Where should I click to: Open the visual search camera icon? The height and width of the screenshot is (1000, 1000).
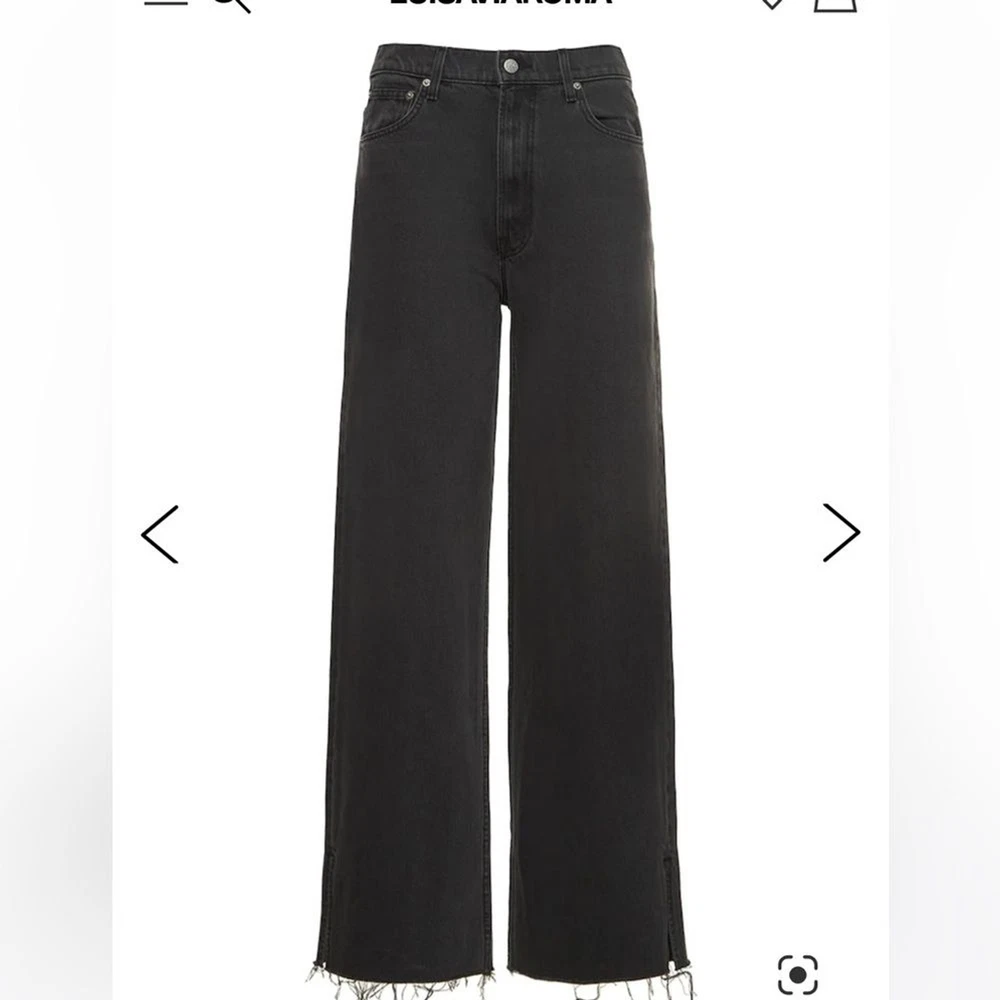[x=797, y=973]
